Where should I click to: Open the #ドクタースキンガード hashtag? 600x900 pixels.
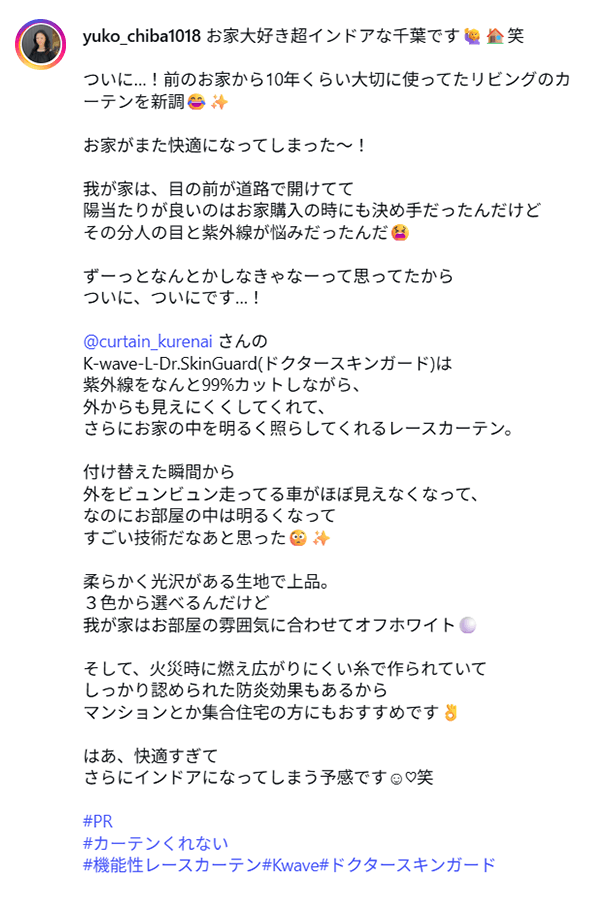point(408,864)
